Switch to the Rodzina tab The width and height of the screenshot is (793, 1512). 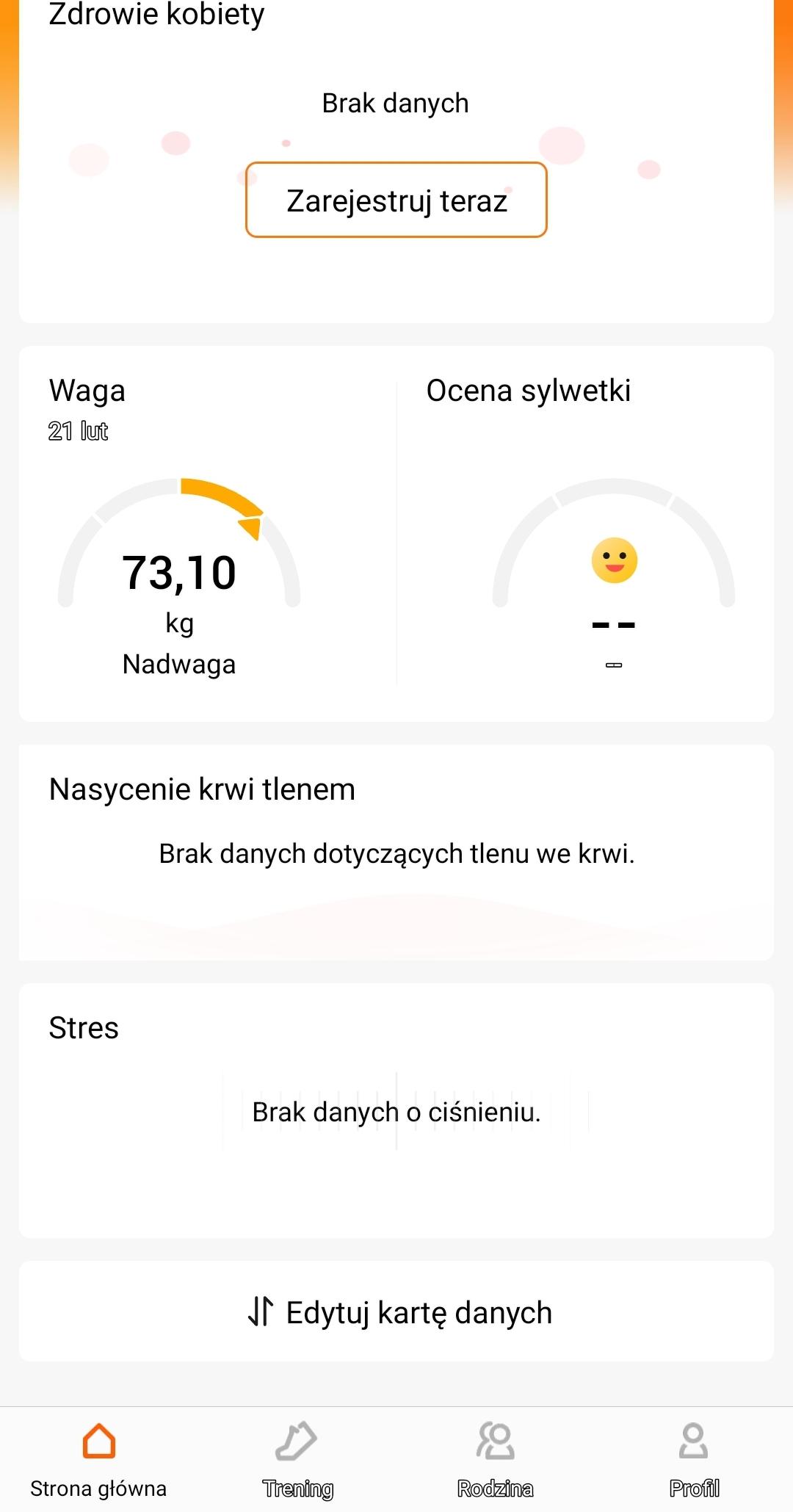tap(496, 1458)
